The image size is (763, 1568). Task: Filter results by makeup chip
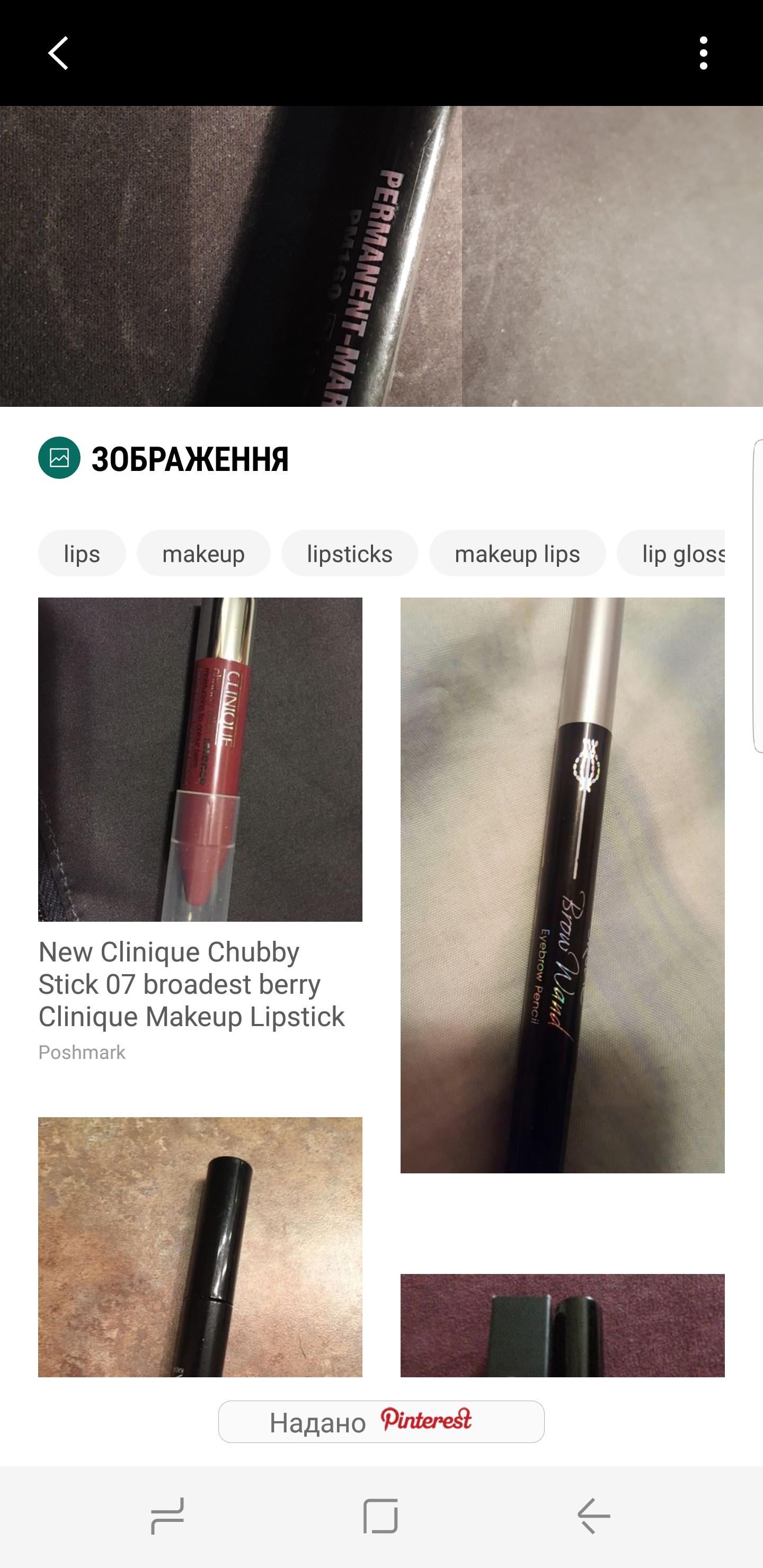click(203, 554)
